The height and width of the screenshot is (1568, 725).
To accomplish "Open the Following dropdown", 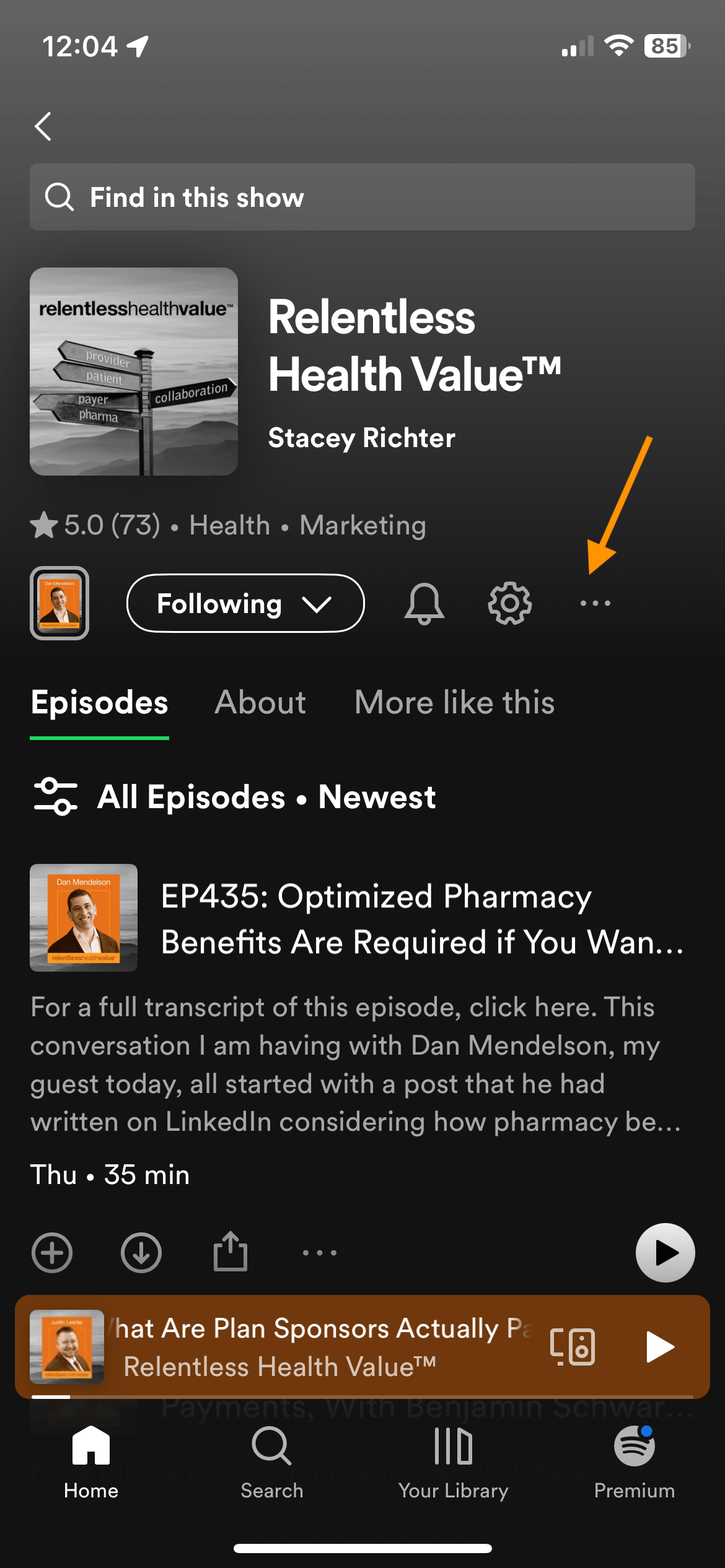I will pyautogui.click(x=245, y=603).
